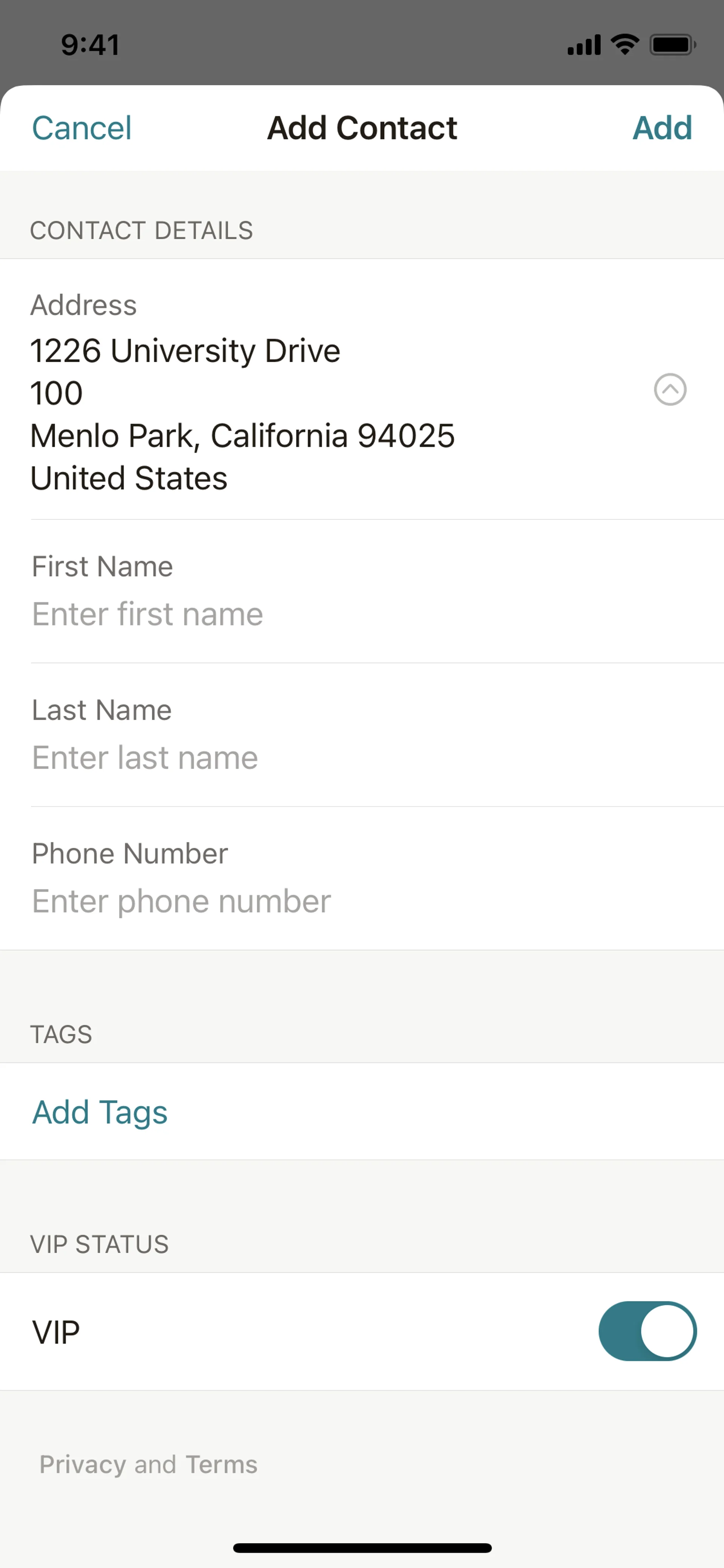Open Add Tags
The image size is (724, 1568).
pos(100,1112)
